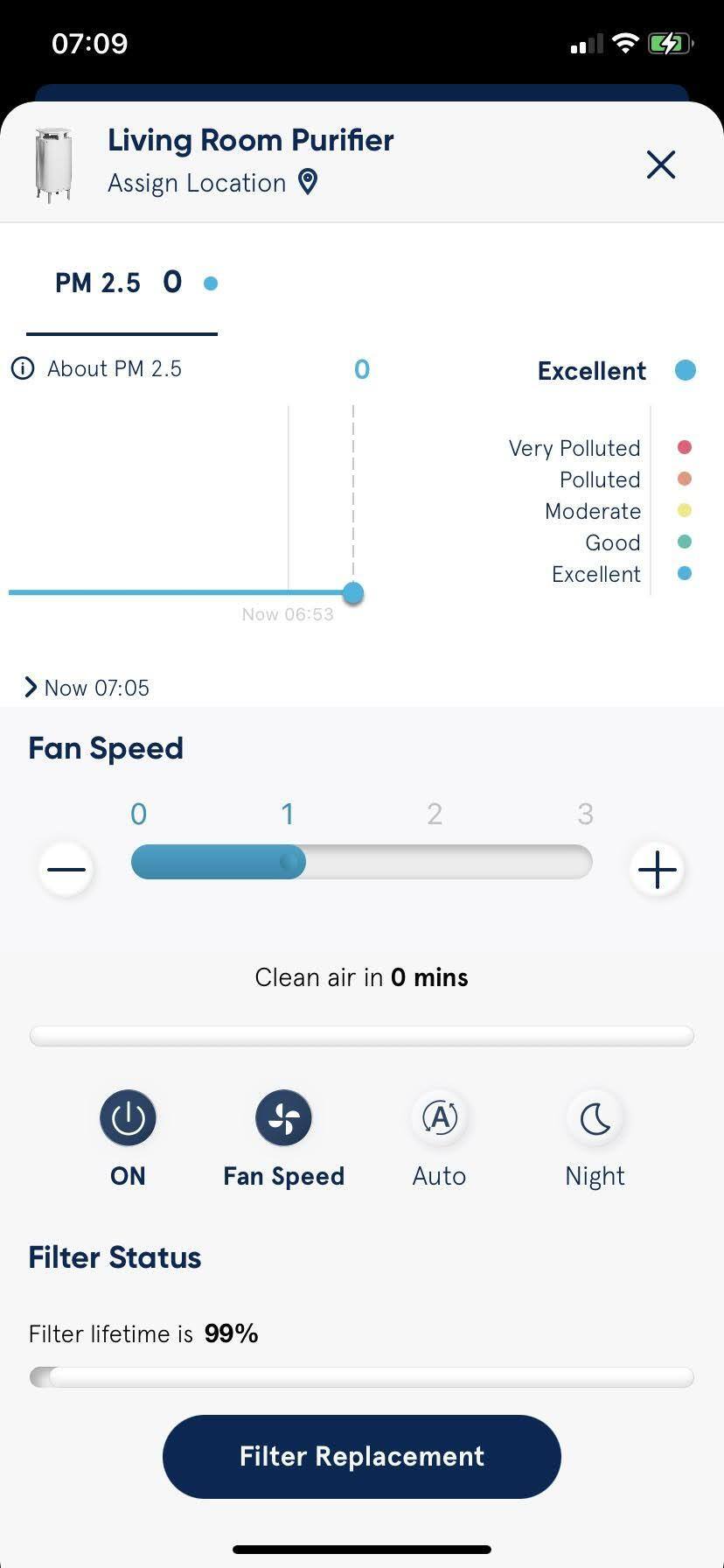Click the purifier device thumbnail image

pyautogui.click(x=54, y=162)
